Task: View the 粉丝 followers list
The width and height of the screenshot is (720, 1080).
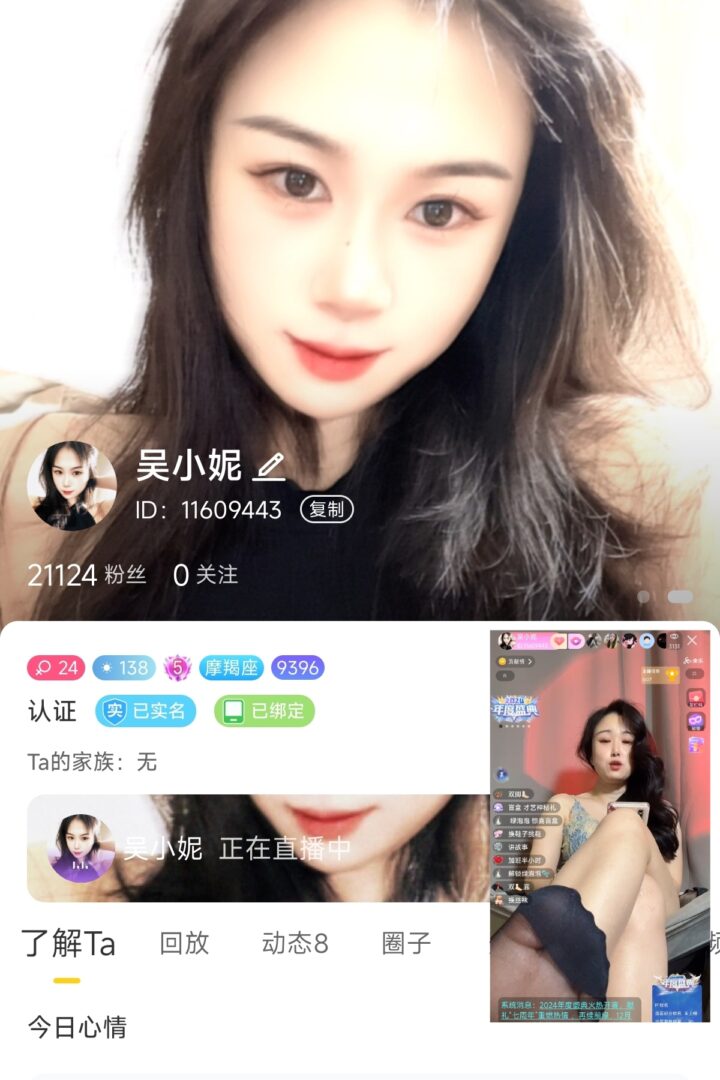Action: [x=86, y=575]
